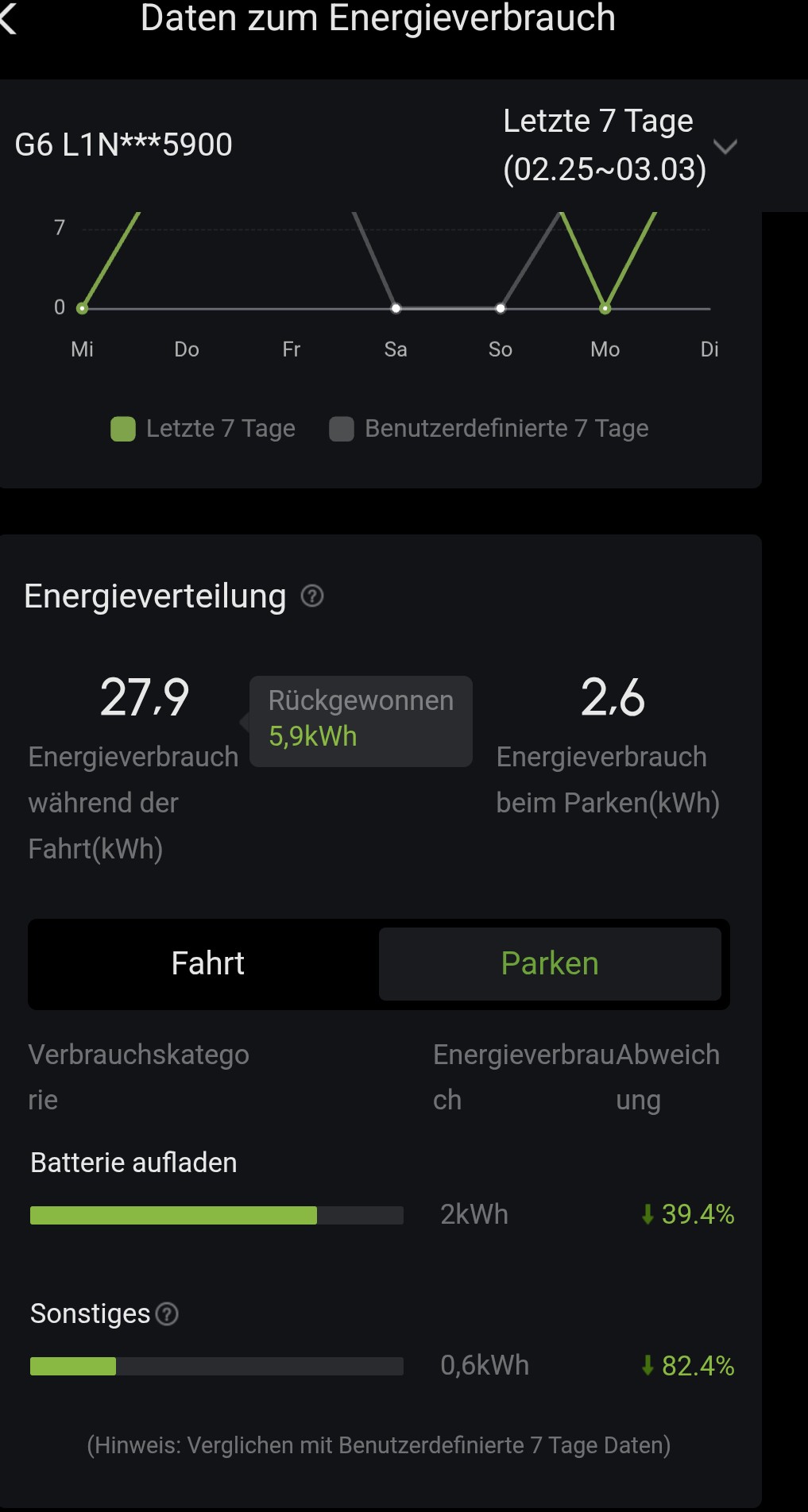Toggle the Letzte 7 Tage chart legend
Image resolution: width=808 pixels, height=1512 pixels.
(203, 429)
